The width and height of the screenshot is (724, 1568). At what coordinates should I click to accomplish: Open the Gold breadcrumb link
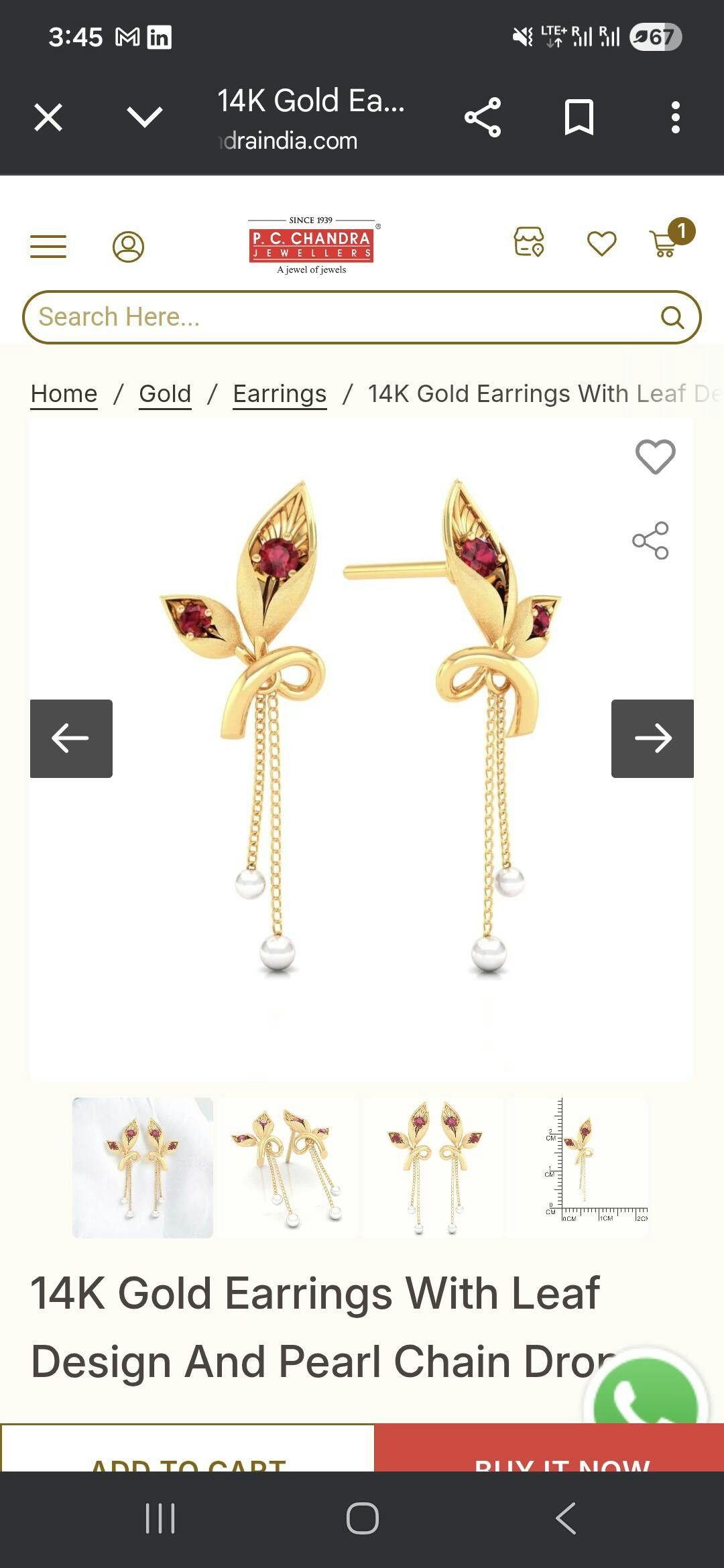[165, 394]
